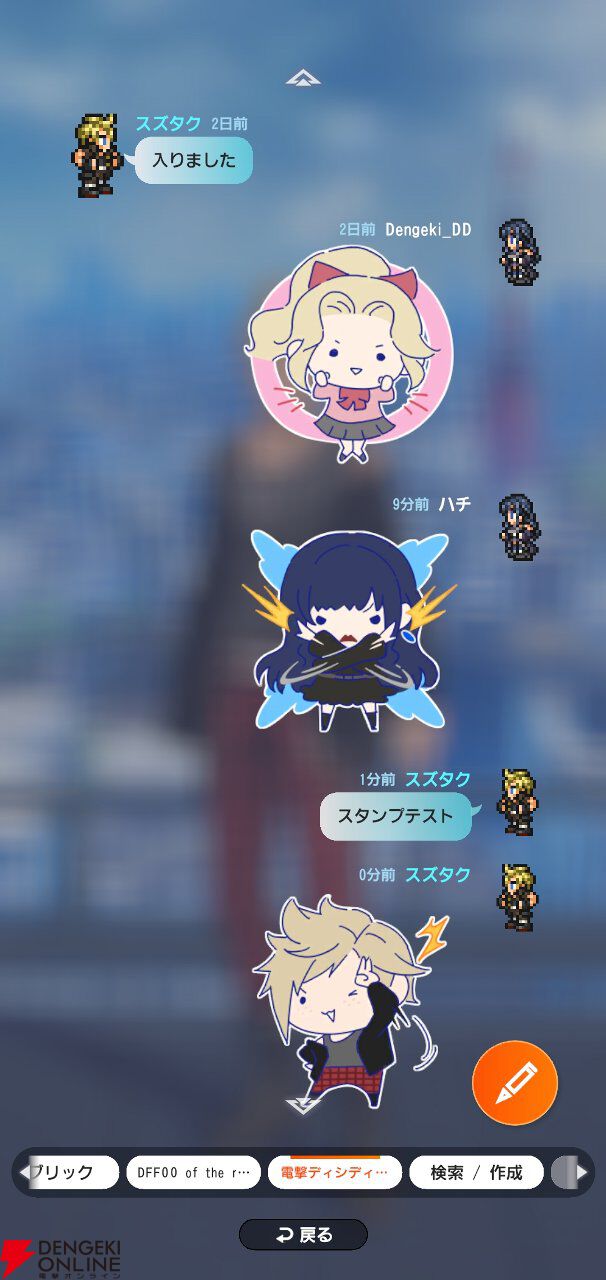606x1280 pixels.
Task: Open スズタク's avatar beside 入りました
Action: tap(97, 155)
